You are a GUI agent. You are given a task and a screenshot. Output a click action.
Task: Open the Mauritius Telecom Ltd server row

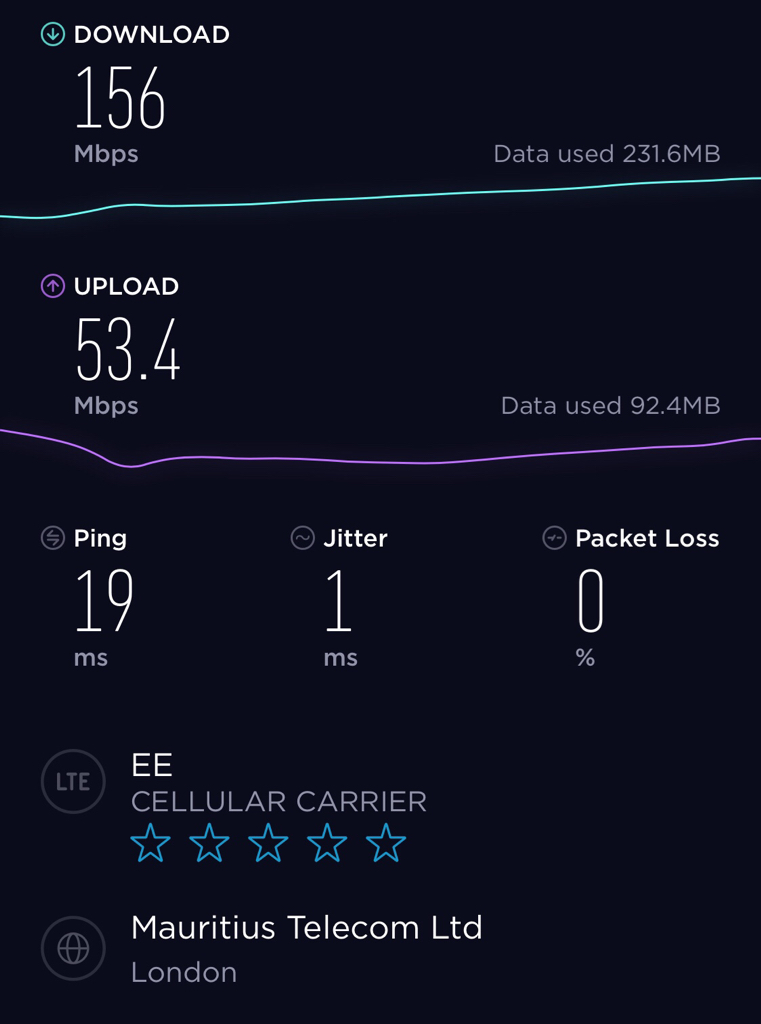pos(306,946)
